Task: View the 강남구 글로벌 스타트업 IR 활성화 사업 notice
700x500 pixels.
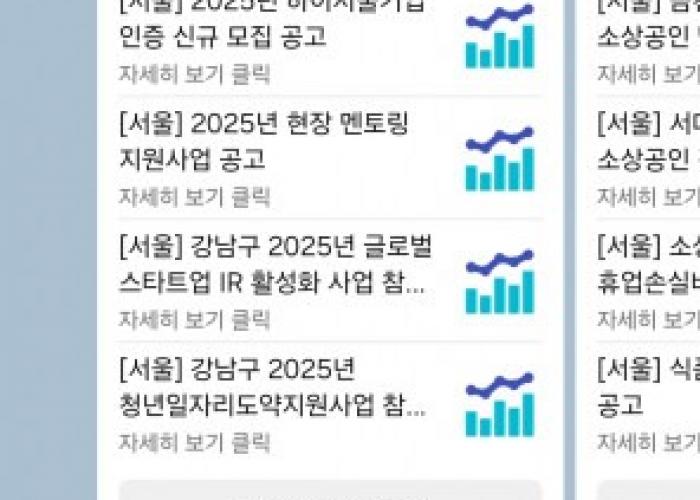Action: (x=270, y=265)
